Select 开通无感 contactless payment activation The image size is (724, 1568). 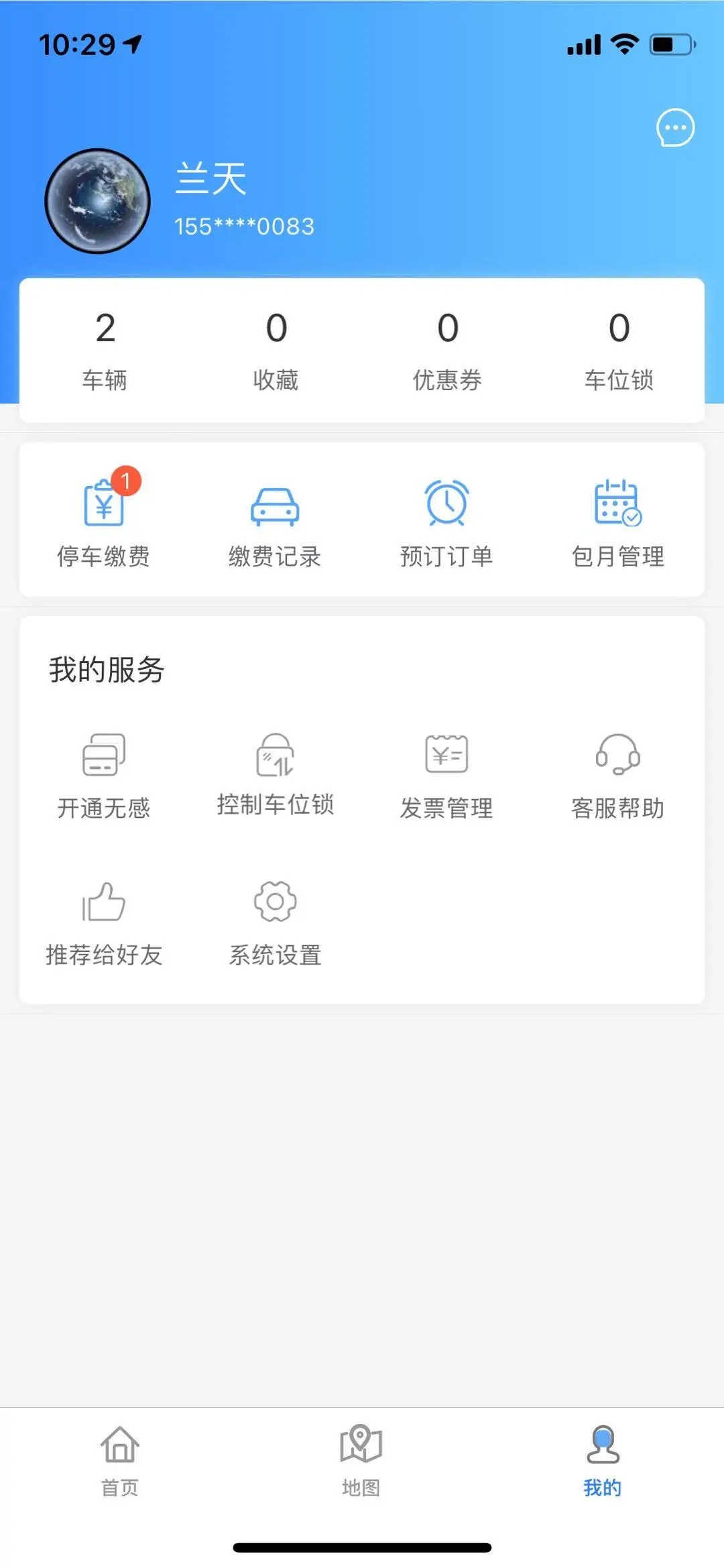pyautogui.click(x=104, y=774)
